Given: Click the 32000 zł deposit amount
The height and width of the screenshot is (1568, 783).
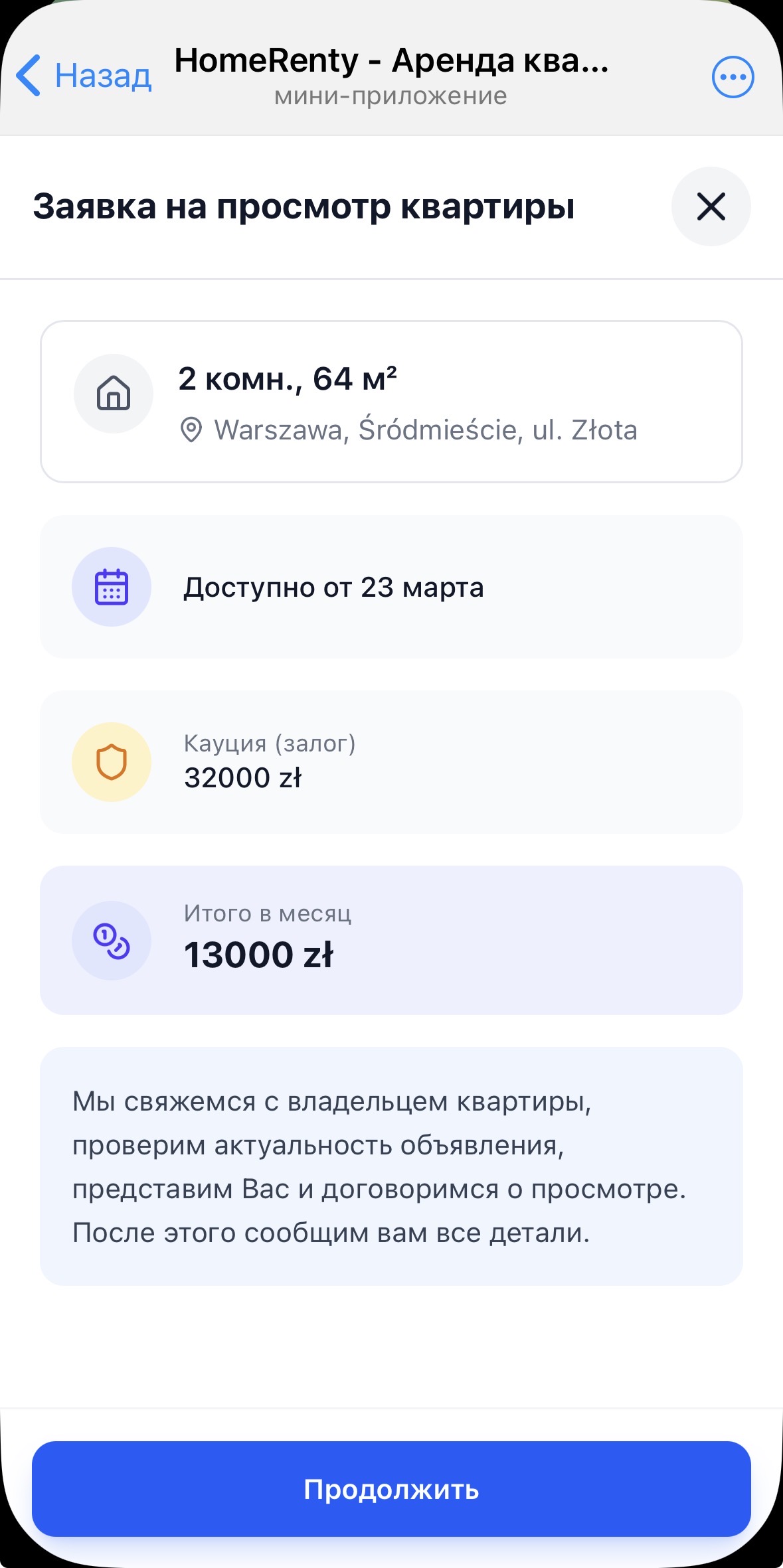Looking at the screenshot, I should click(x=242, y=777).
